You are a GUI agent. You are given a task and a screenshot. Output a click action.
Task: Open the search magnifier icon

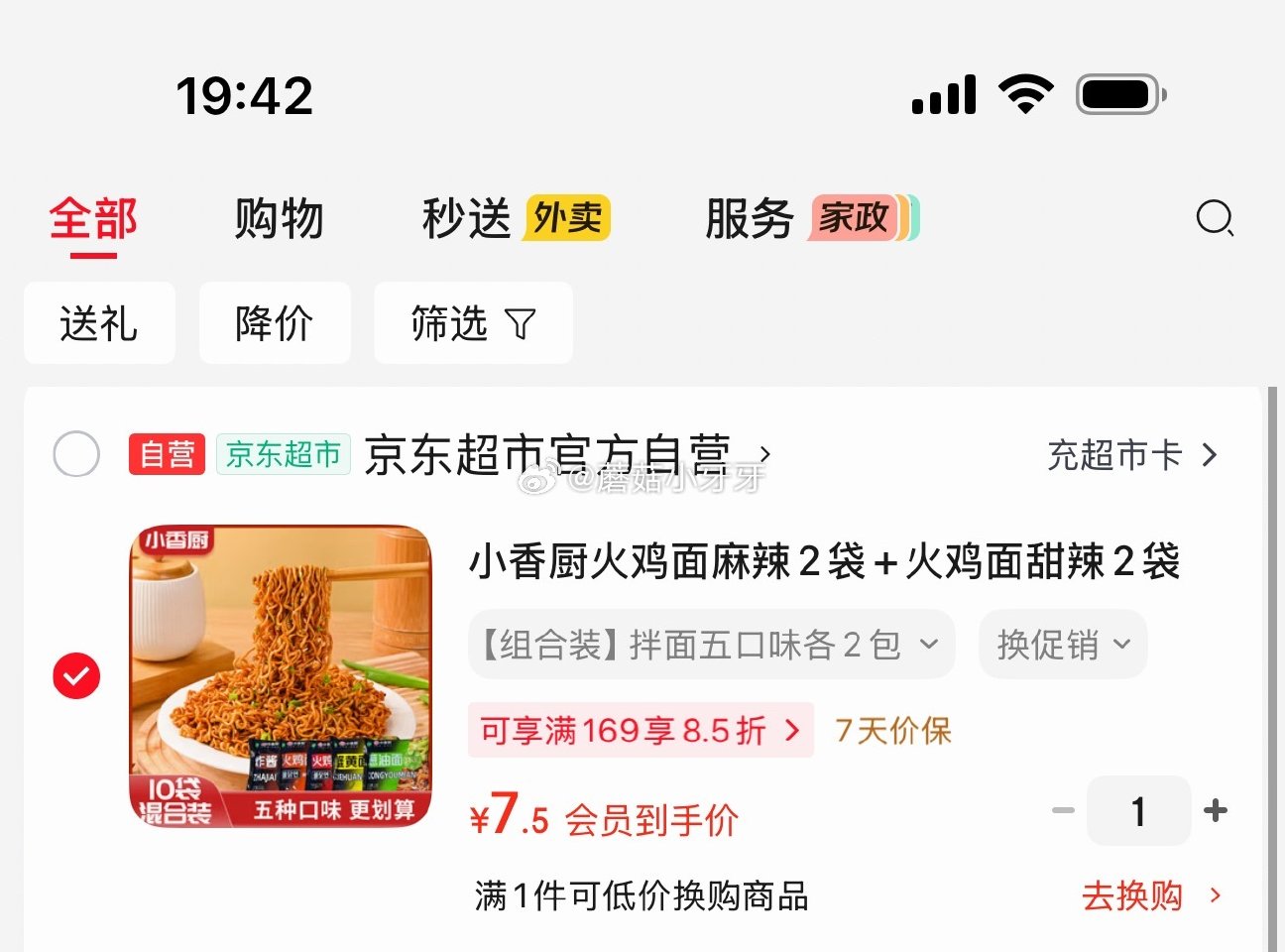point(1214,217)
